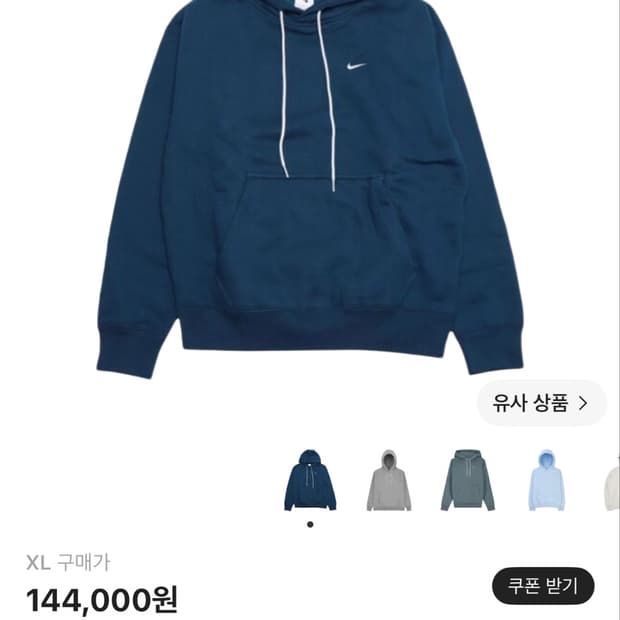Select the gray hoodie color thumbnail
620x620 pixels.
[x=389, y=480]
